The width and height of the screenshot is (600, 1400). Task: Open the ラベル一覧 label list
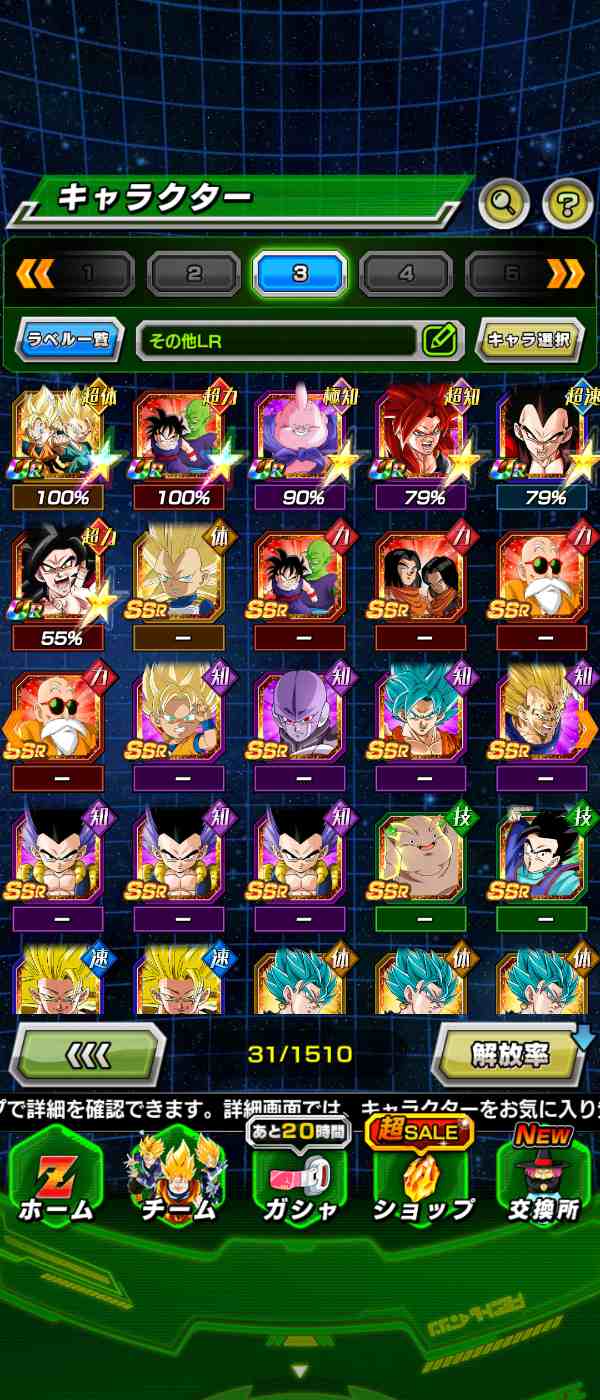pyautogui.click(x=69, y=341)
